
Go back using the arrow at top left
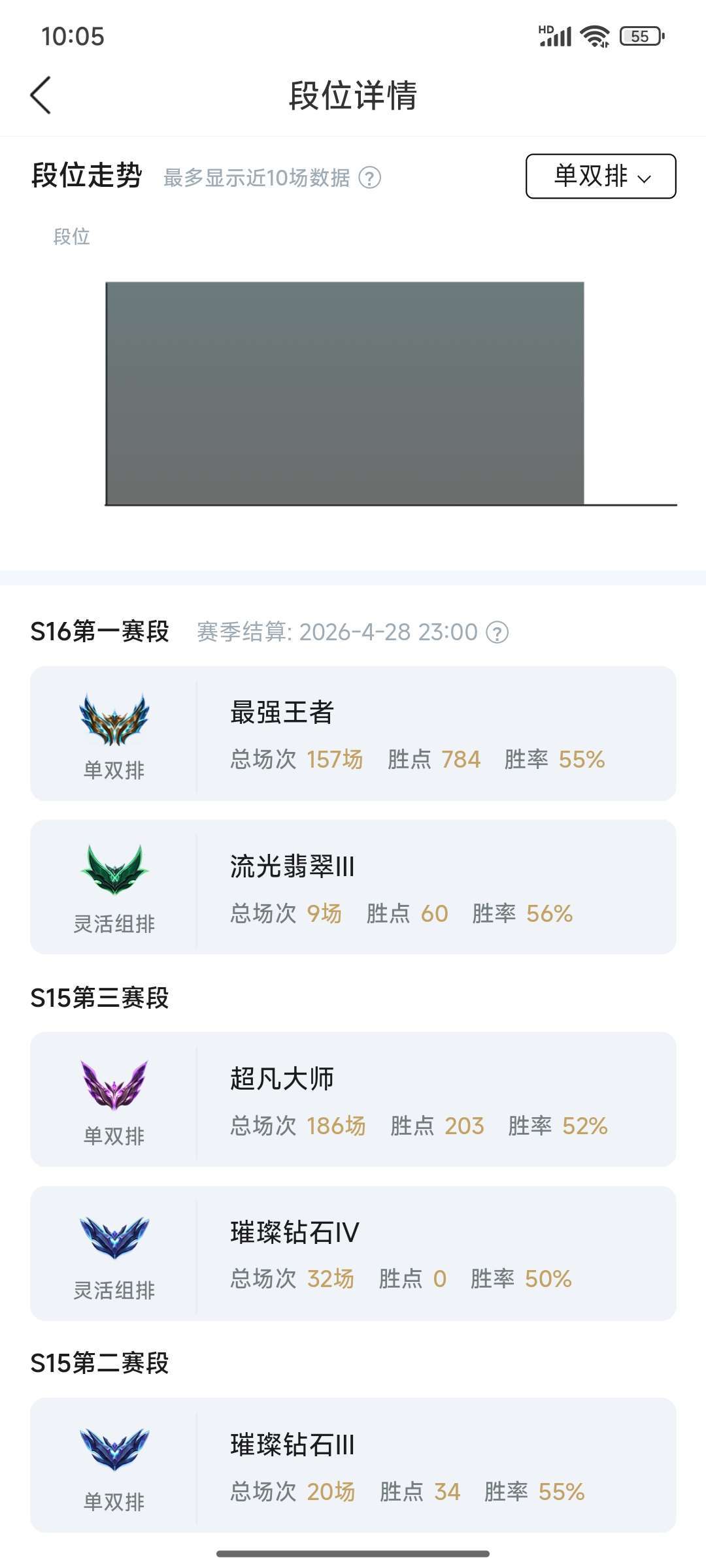(x=41, y=95)
